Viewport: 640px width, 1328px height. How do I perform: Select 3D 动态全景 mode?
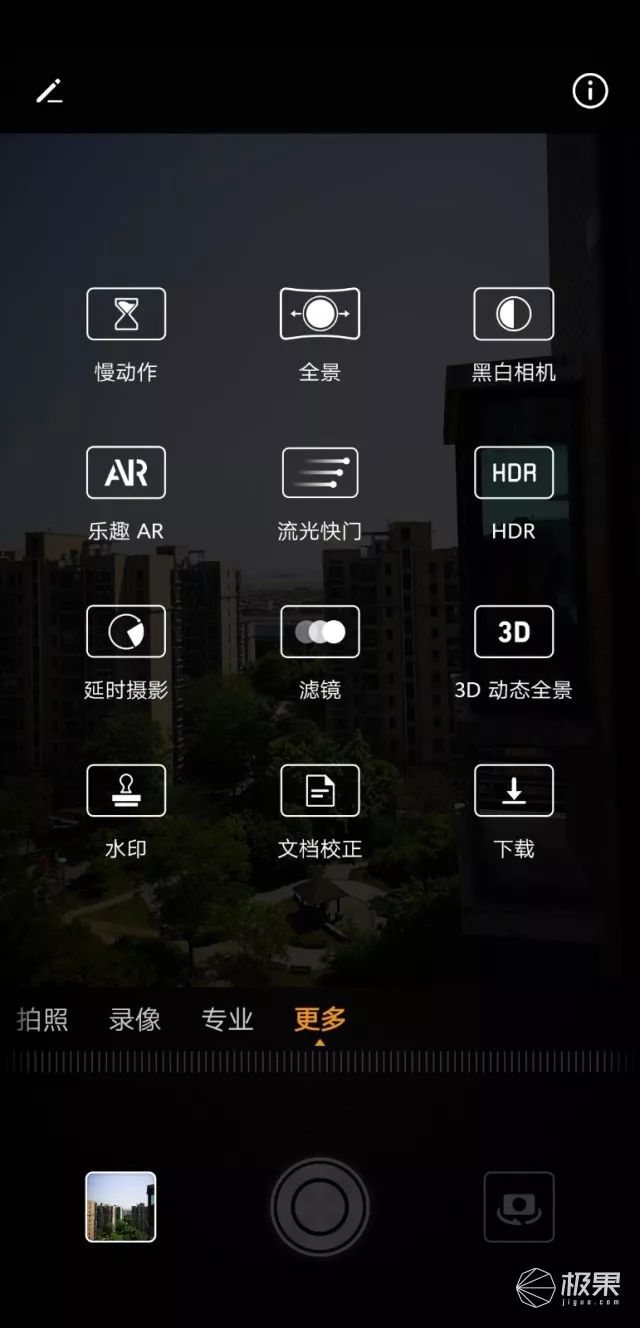[x=513, y=632]
